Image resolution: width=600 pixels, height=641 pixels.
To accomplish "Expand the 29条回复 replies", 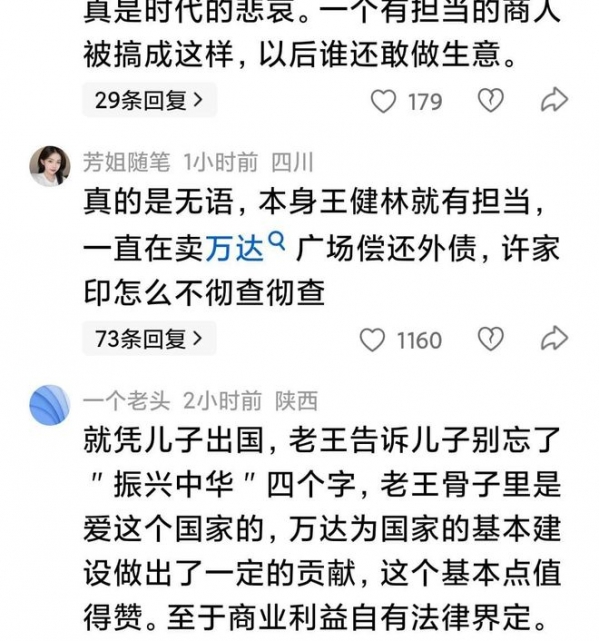I will [x=148, y=99].
